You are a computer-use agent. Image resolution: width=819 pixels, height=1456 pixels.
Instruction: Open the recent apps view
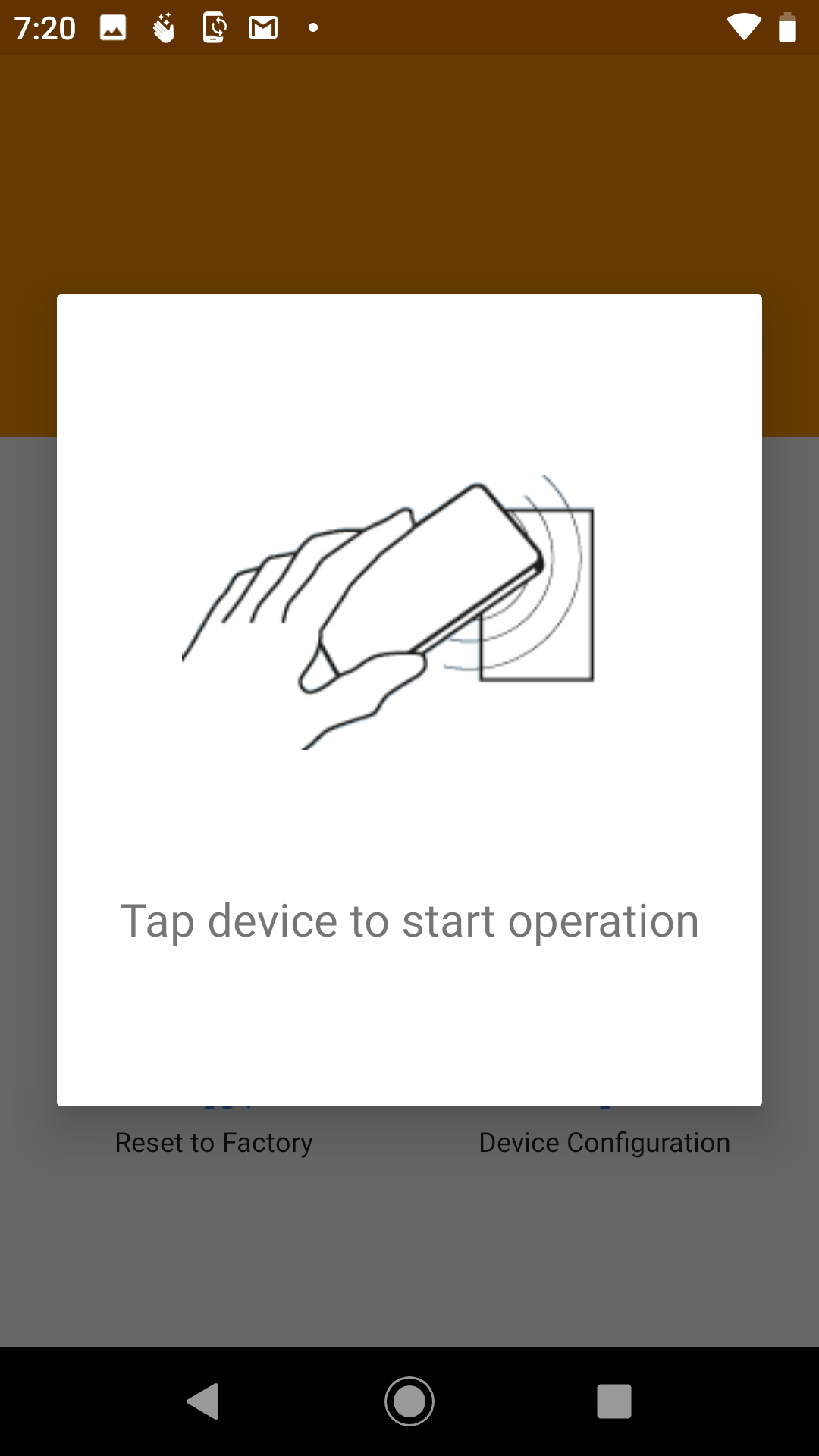[x=614, y=1401]
